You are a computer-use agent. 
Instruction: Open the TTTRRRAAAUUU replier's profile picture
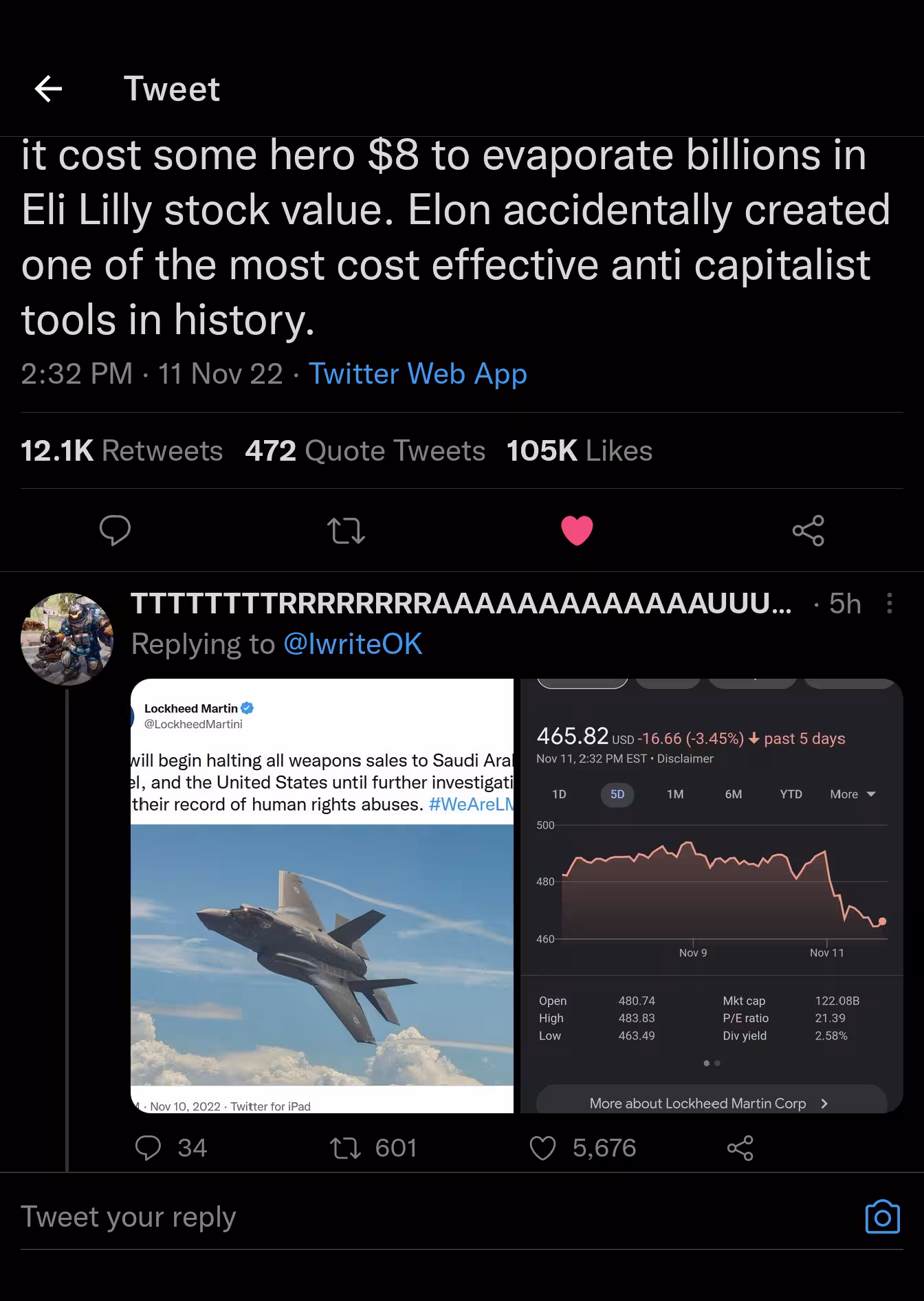pos(67,639)
